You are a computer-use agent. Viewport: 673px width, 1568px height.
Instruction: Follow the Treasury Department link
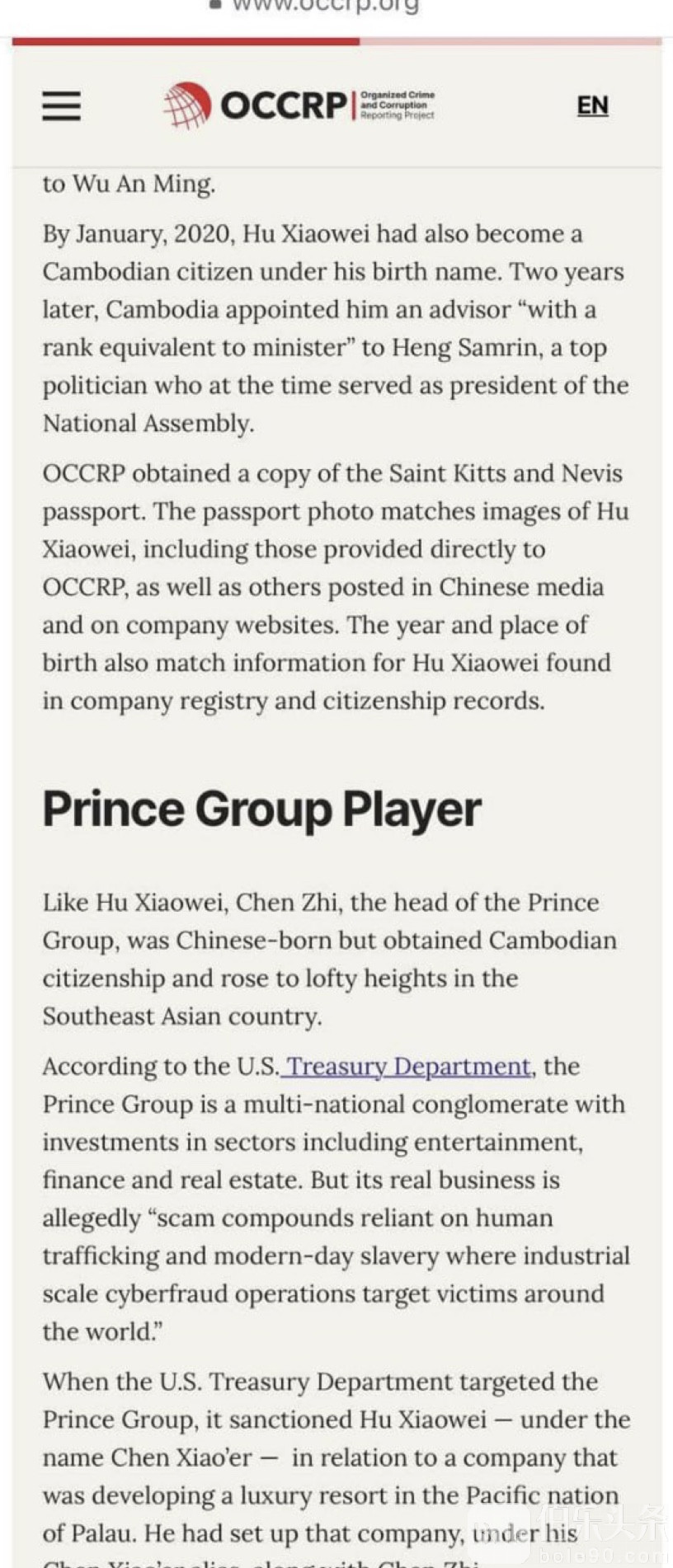(x=408, y=1066)
